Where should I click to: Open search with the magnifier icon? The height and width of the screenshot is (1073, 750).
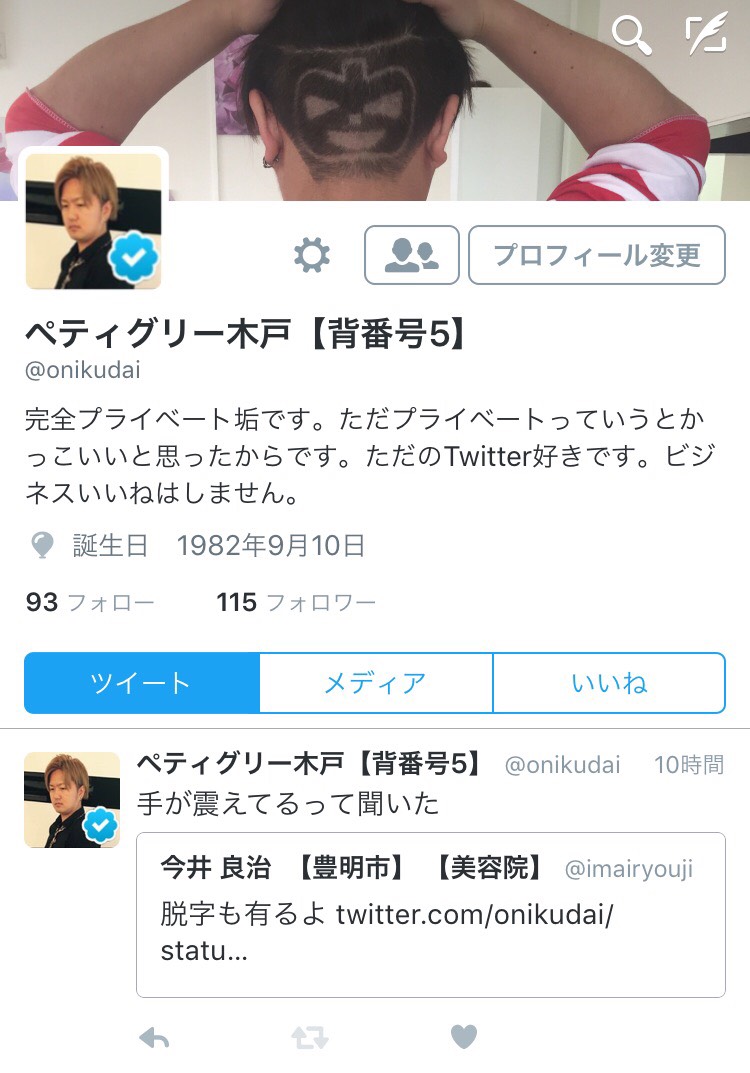(x=631, y=35)
